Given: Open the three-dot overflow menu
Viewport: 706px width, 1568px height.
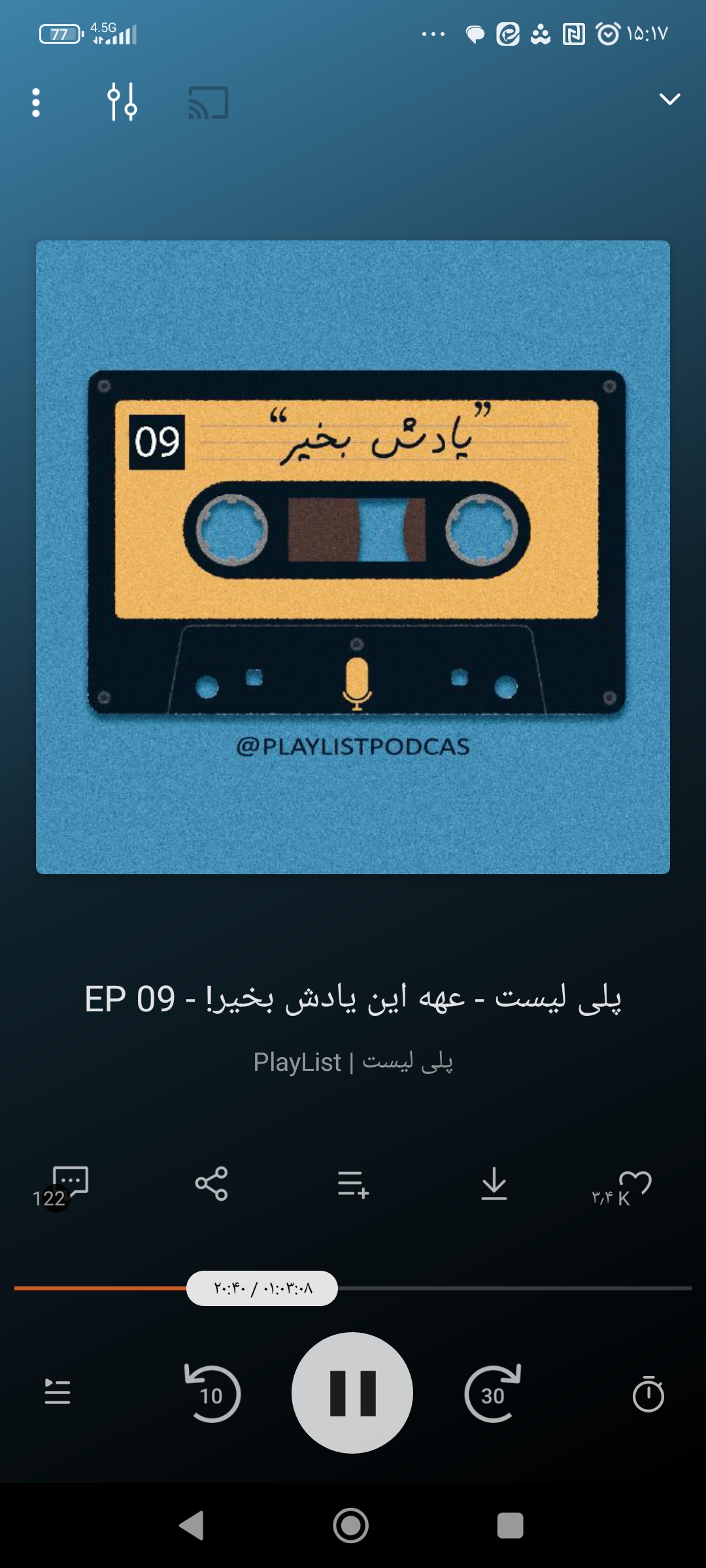Looking at the screenshot, I should [x=36, y=103].
